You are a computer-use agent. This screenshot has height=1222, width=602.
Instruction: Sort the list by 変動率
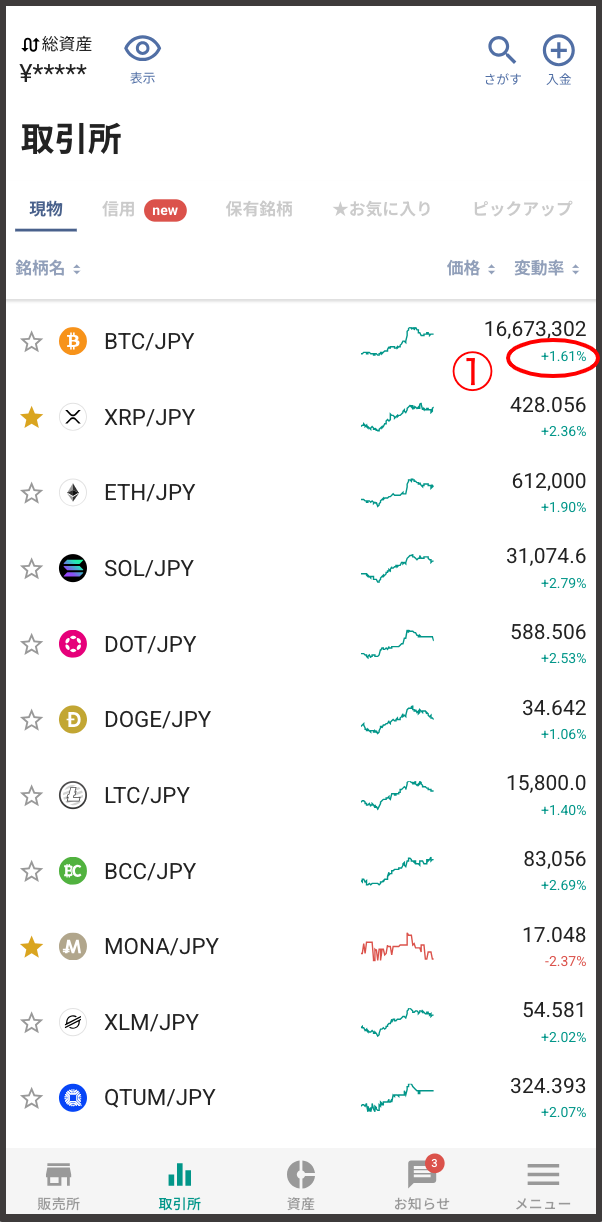pyautogui.click(x=547, y=268)
